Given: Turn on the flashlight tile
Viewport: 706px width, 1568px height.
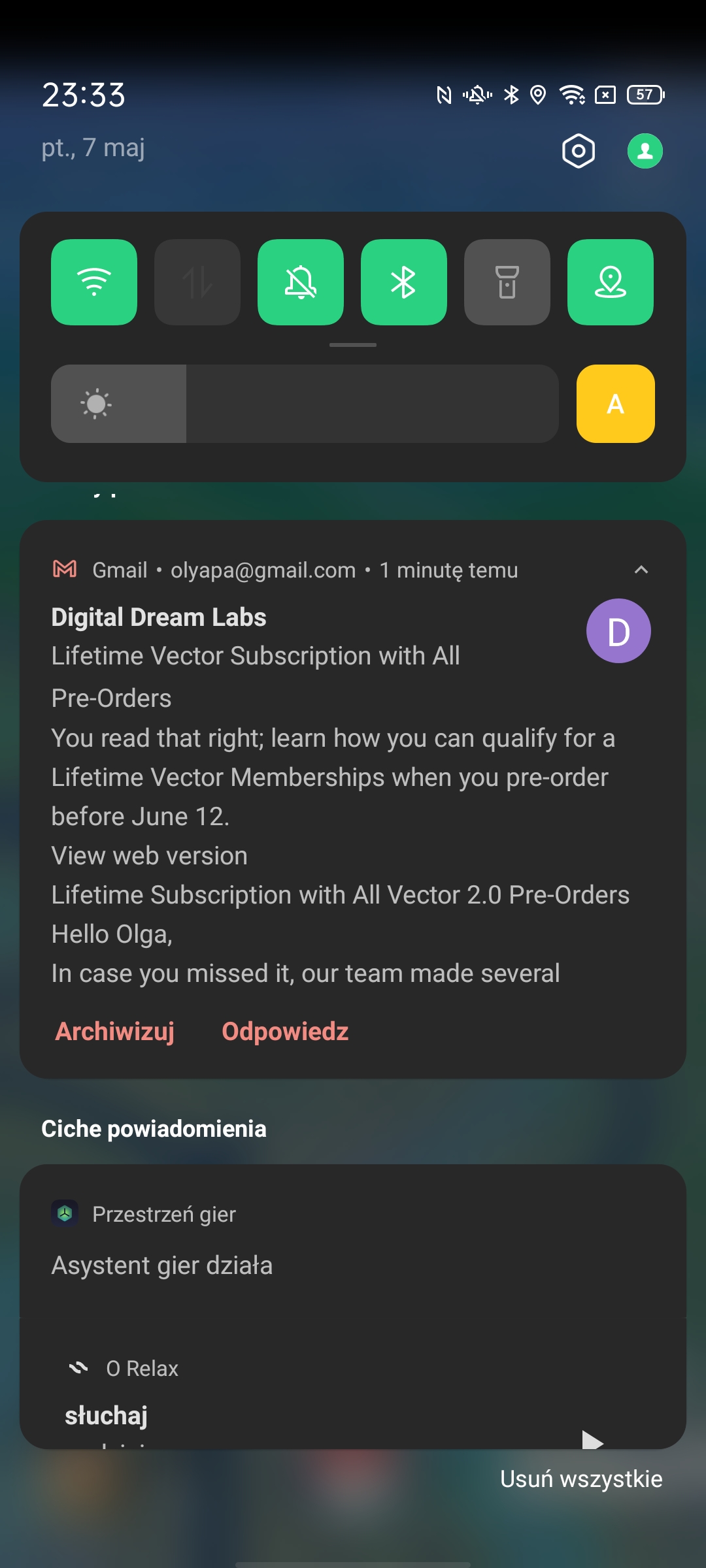Looking at the screenshot, I should (507, 282).
